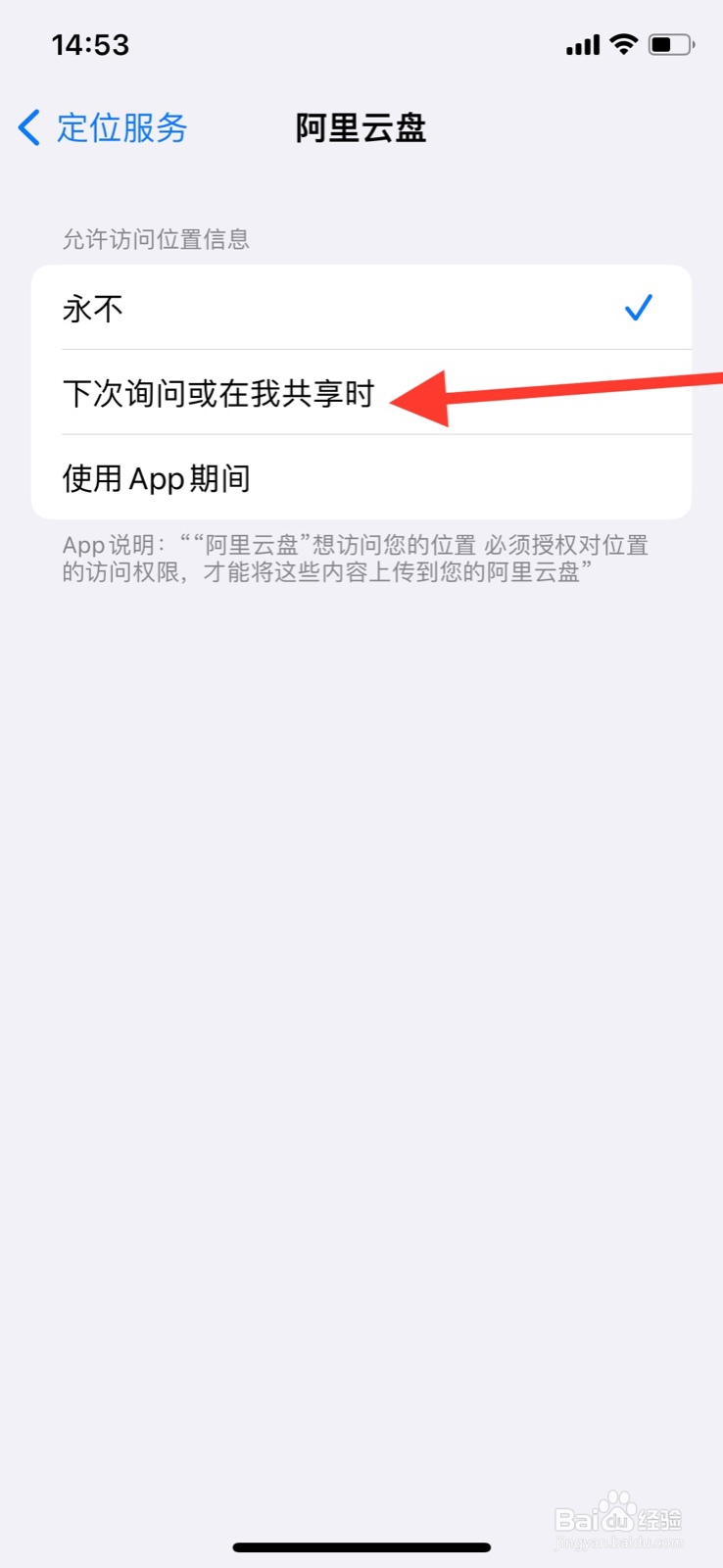
Task: Select the 使用App期间 option
Action: [294, 478]
